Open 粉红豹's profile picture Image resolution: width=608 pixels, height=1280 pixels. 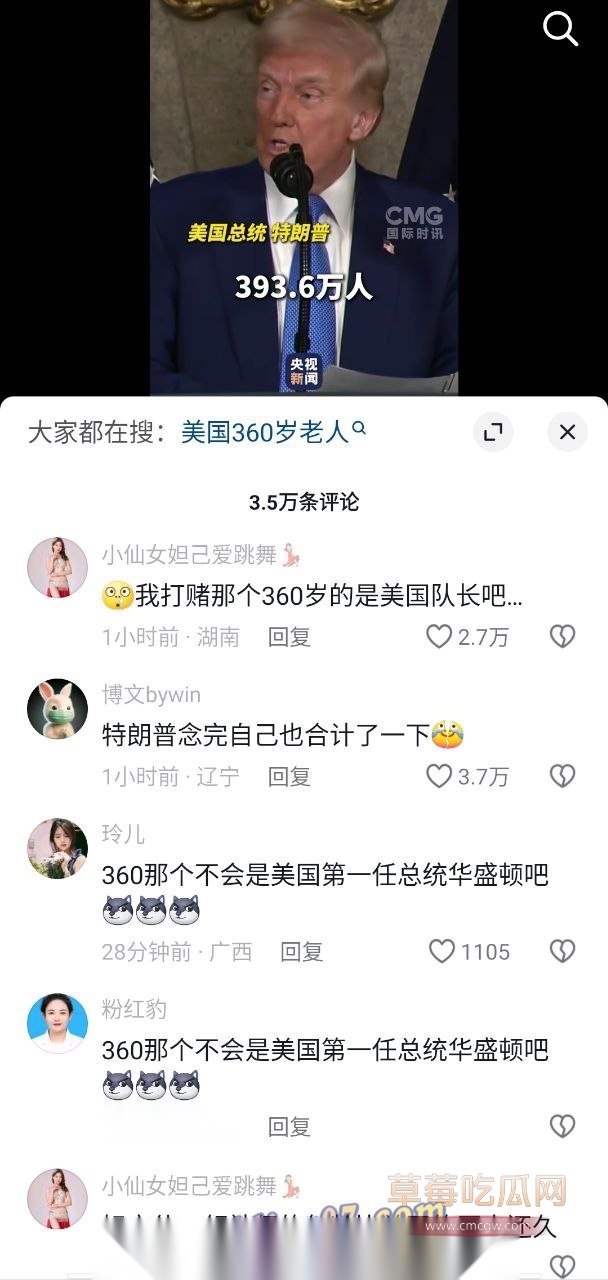(57, 1023)
